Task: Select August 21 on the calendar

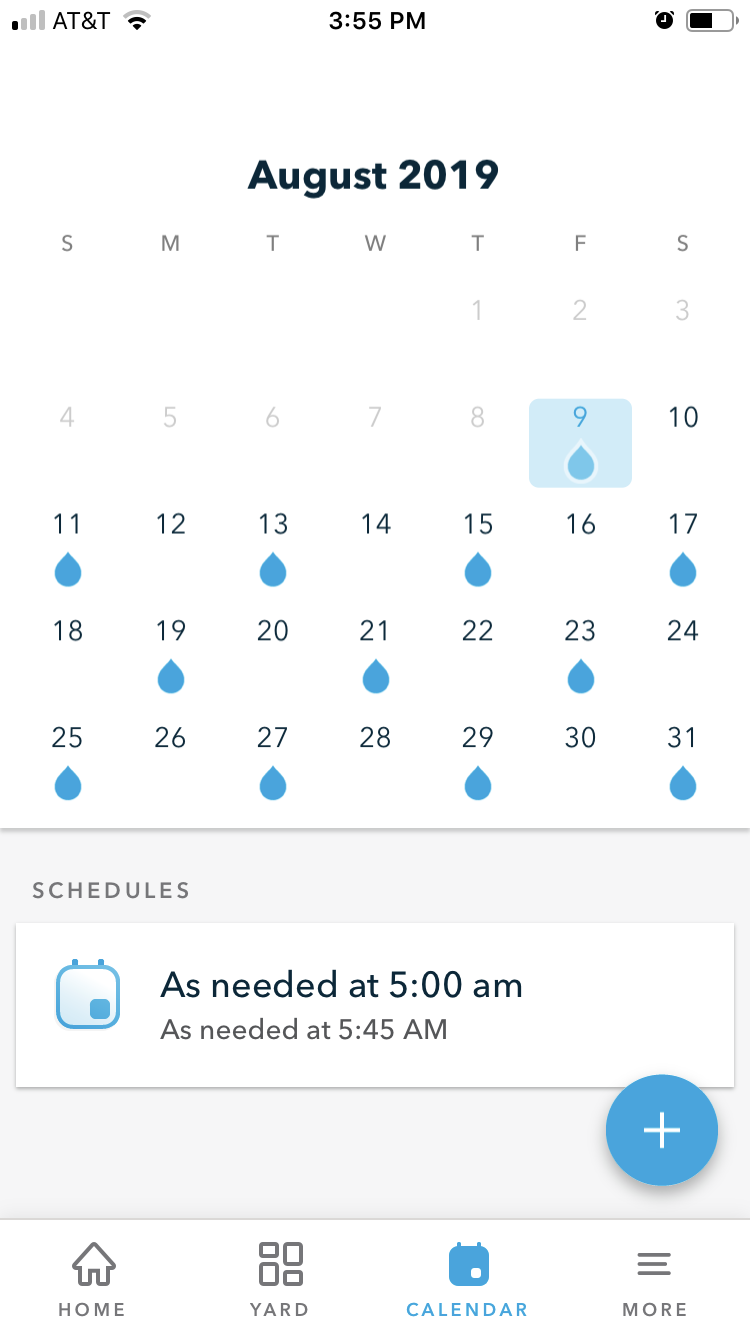Action: [375, 656]
